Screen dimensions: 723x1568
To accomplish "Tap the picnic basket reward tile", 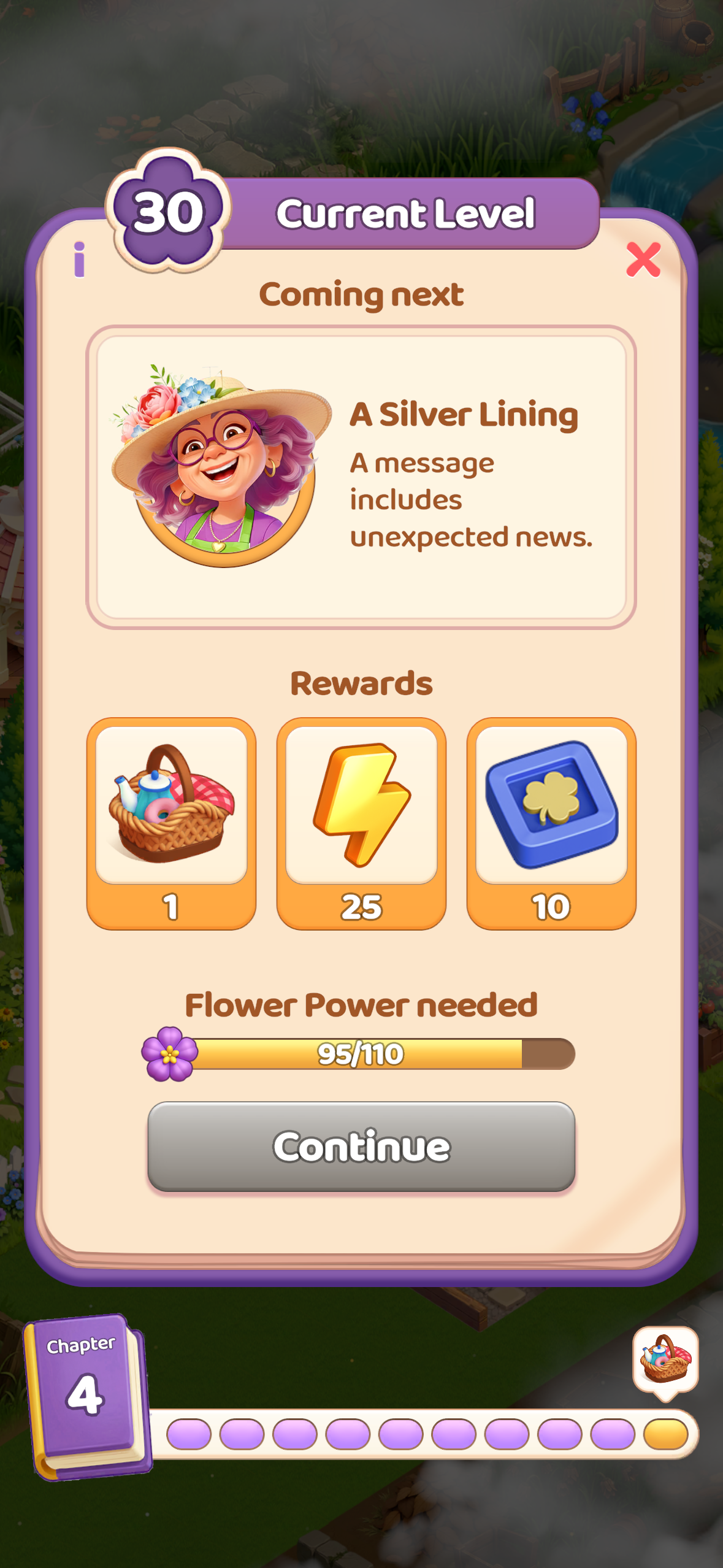I will click(x=171, y=823).
